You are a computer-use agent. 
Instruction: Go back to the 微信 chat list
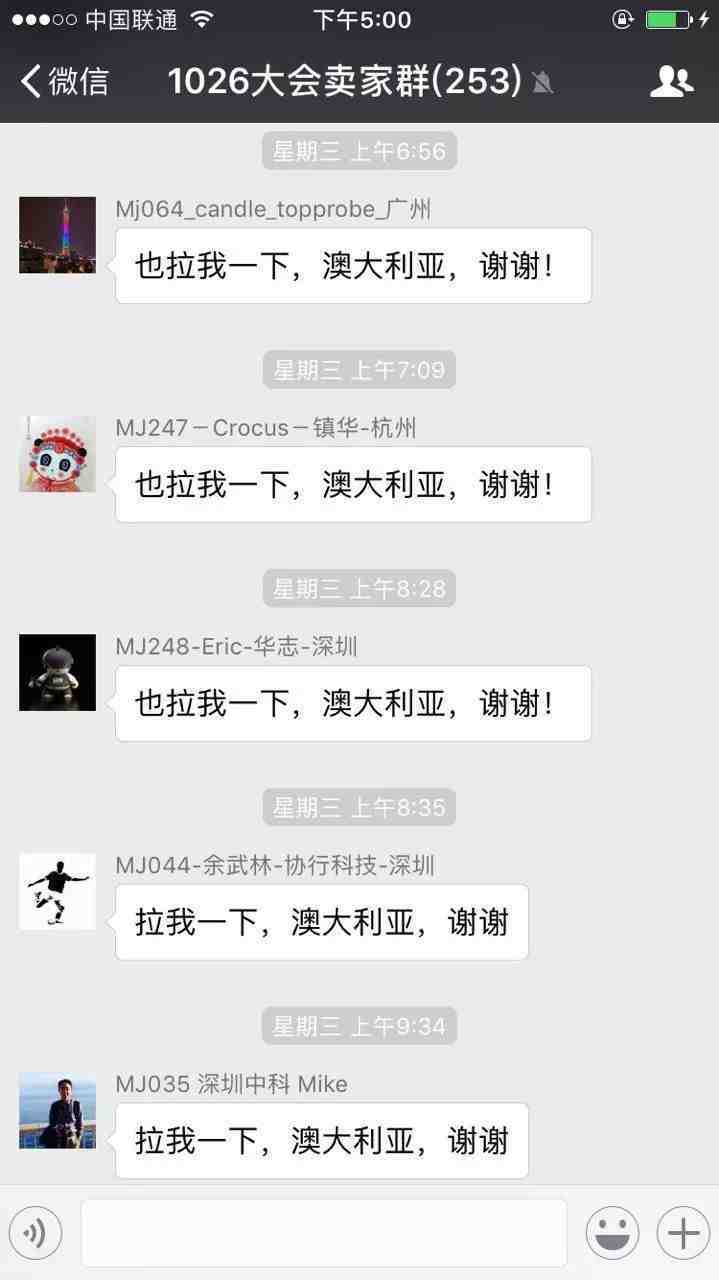point(64,81)
